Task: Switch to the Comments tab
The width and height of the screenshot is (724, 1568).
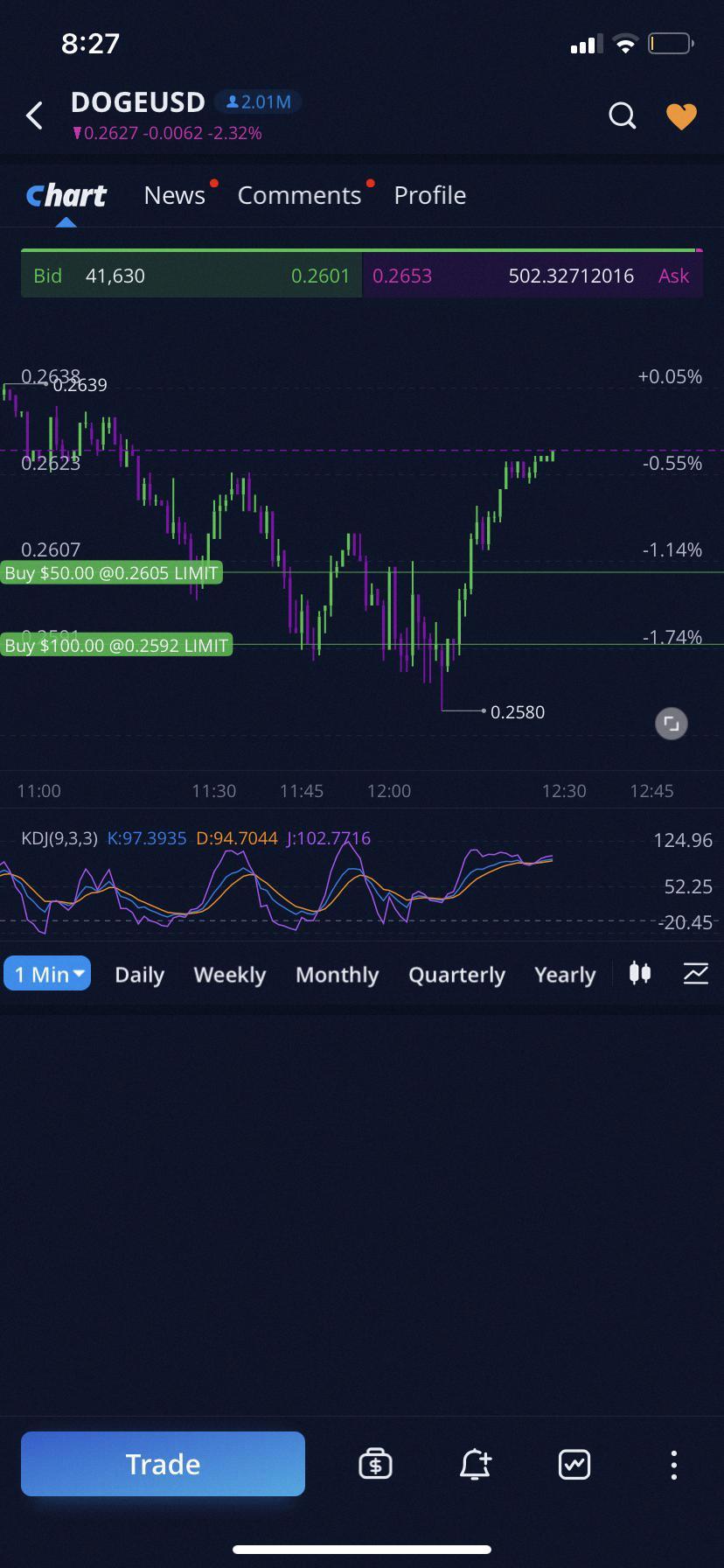Action: point(299,195)
